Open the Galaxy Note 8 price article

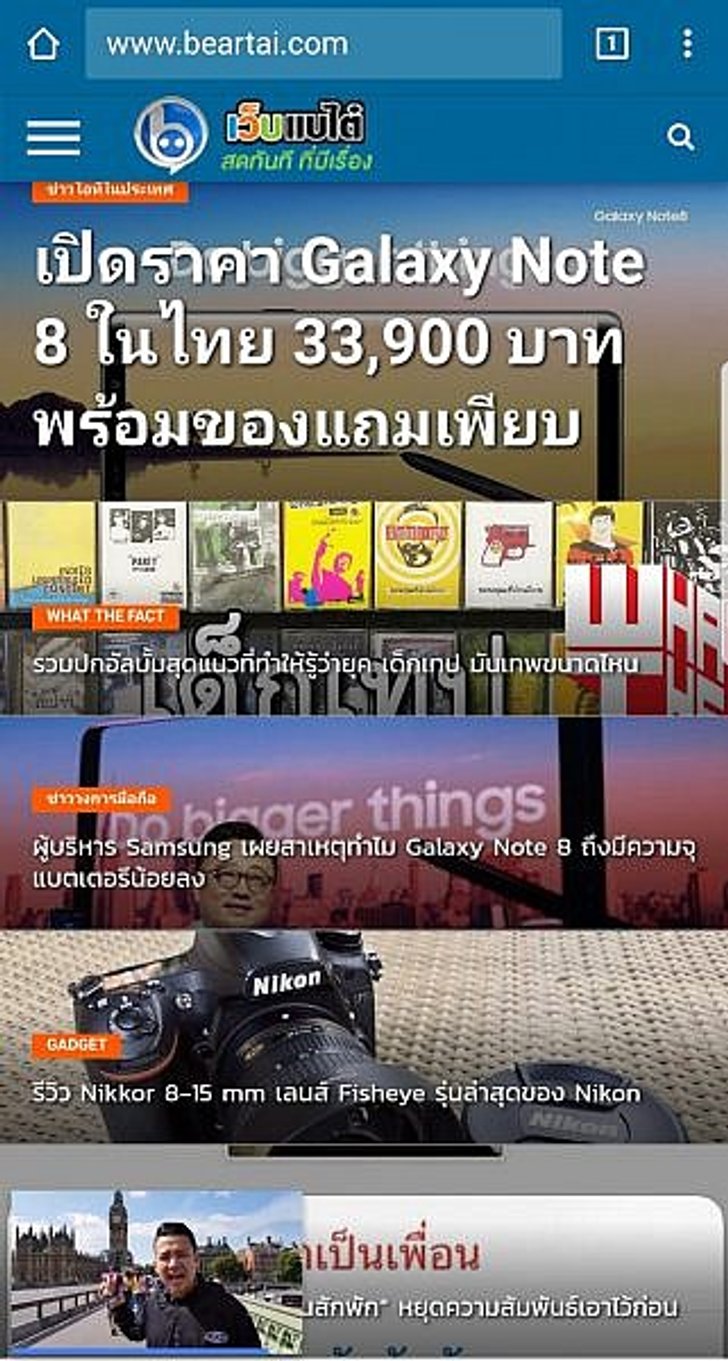coord(340,345)
